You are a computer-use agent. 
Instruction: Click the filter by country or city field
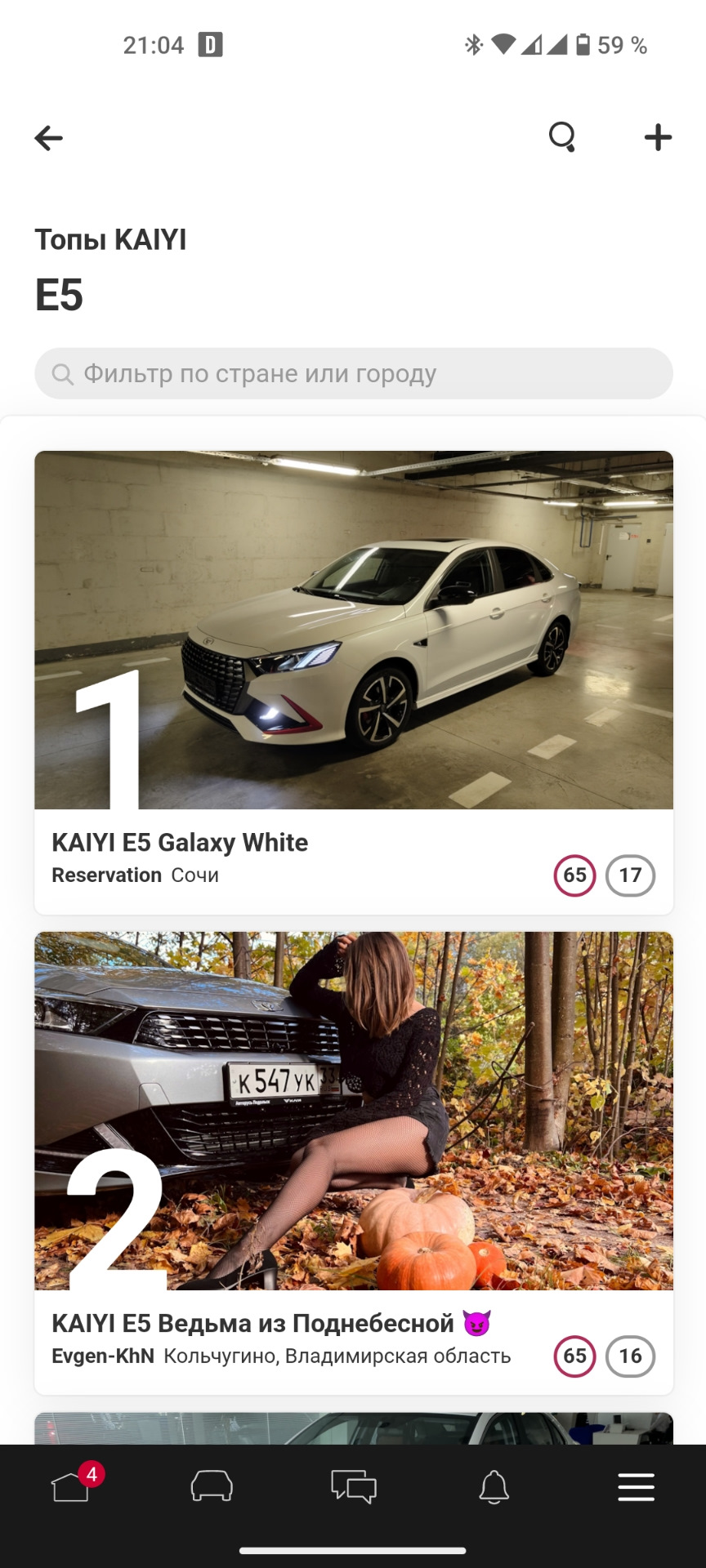353,373
